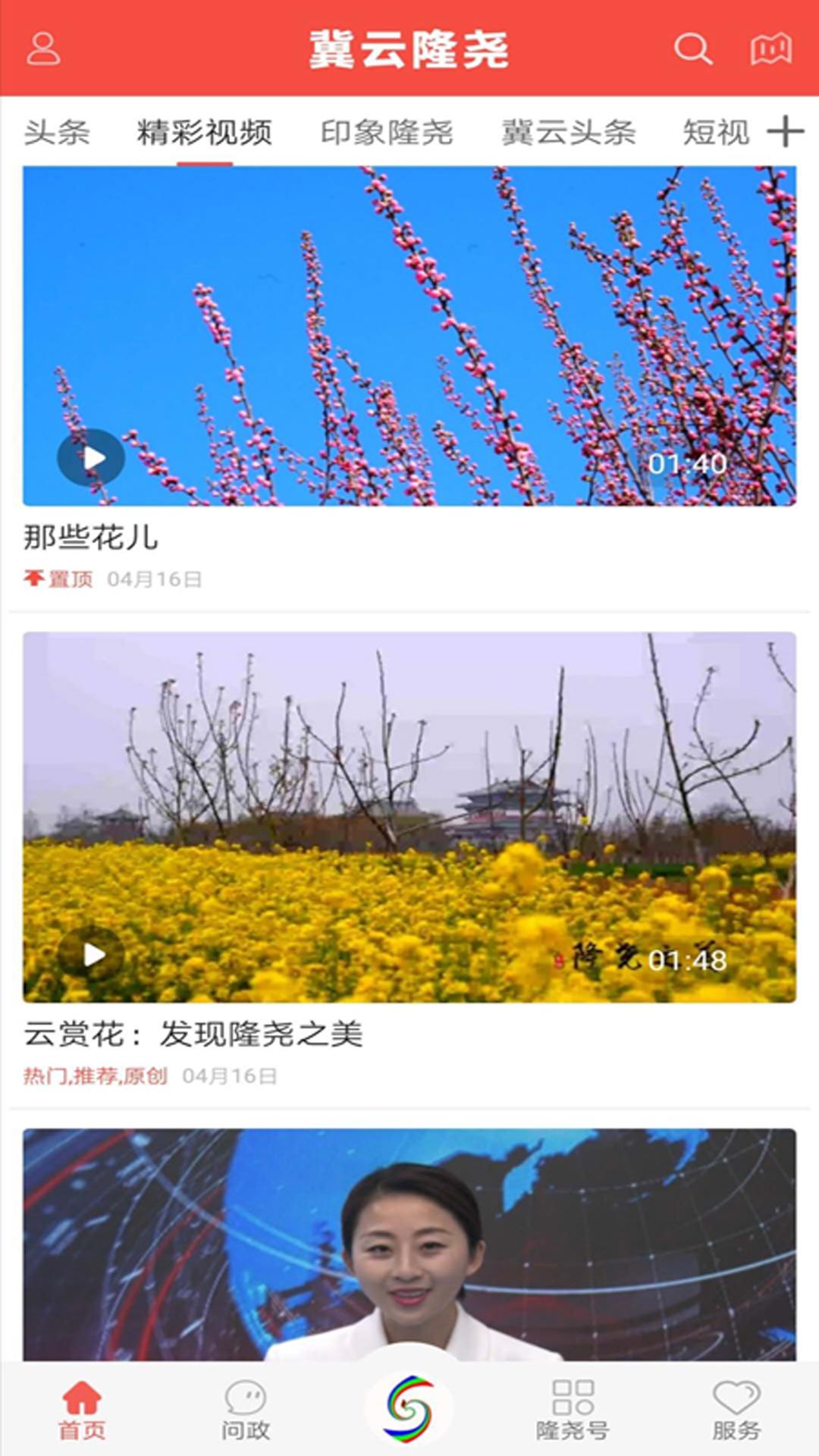Open the news anchor video card
819x1456 pixels.
[x=409, y=1244]
